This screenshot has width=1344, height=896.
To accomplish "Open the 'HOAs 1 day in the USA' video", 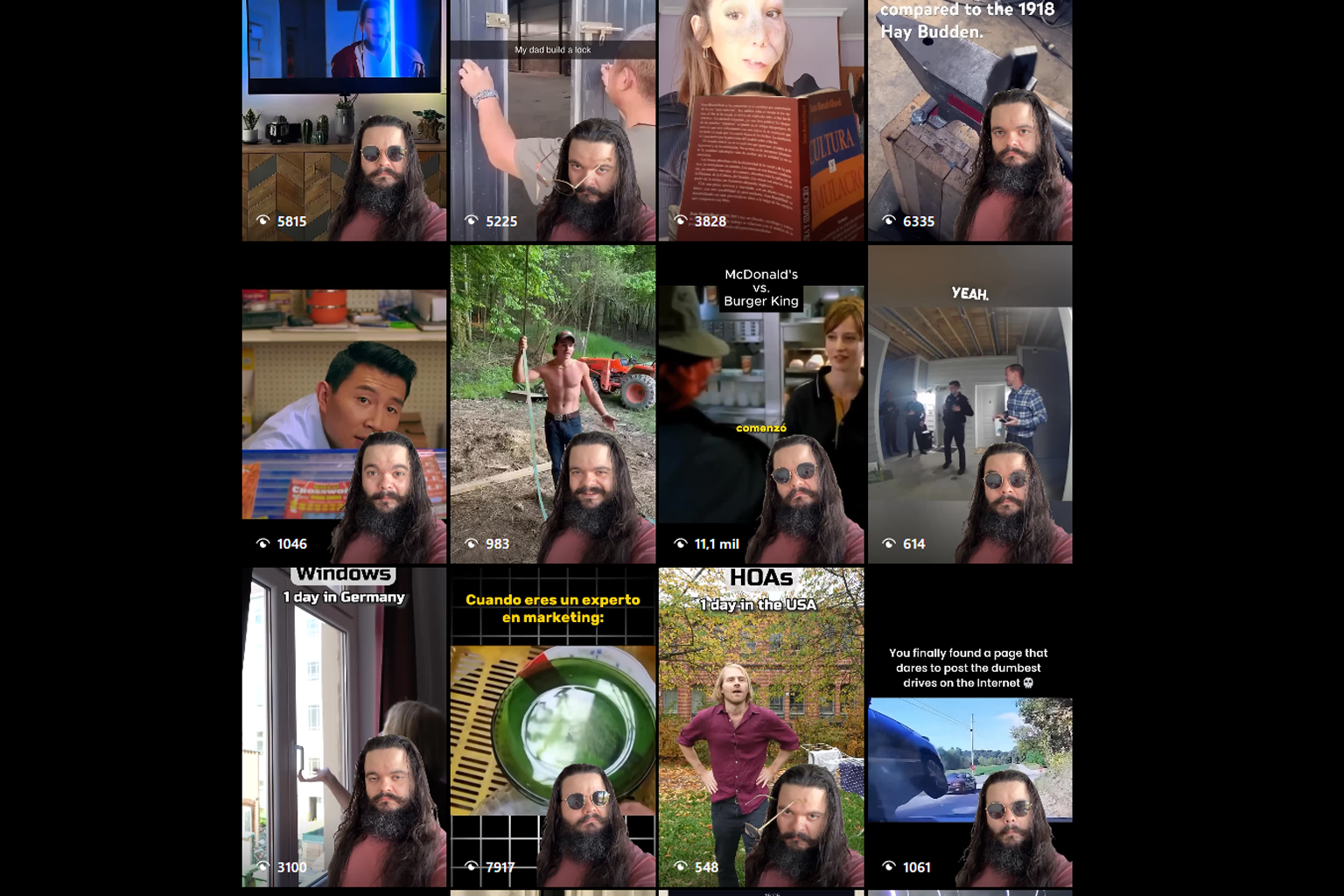I will click(x=760, y=726).
